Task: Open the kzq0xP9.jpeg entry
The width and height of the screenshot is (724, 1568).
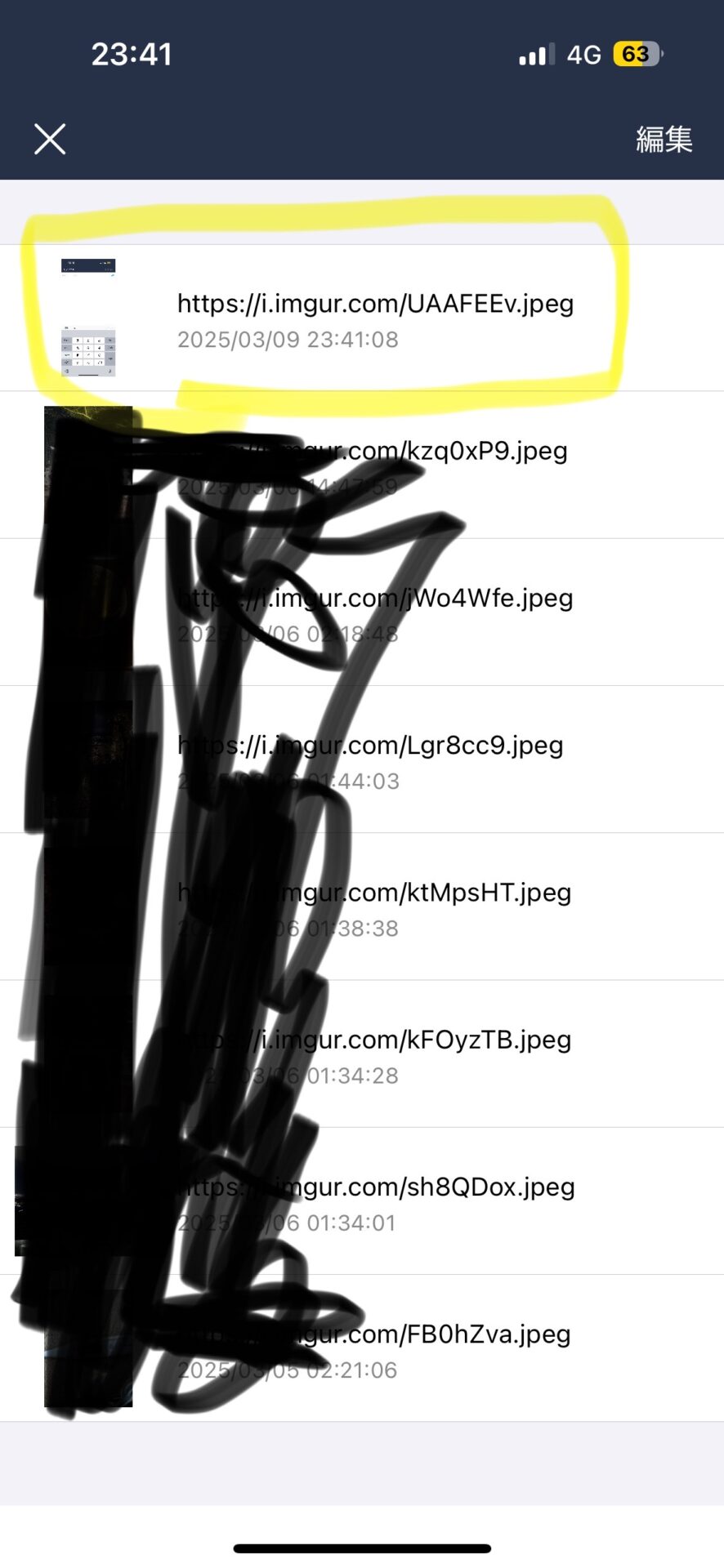Action: click(362, 465)
